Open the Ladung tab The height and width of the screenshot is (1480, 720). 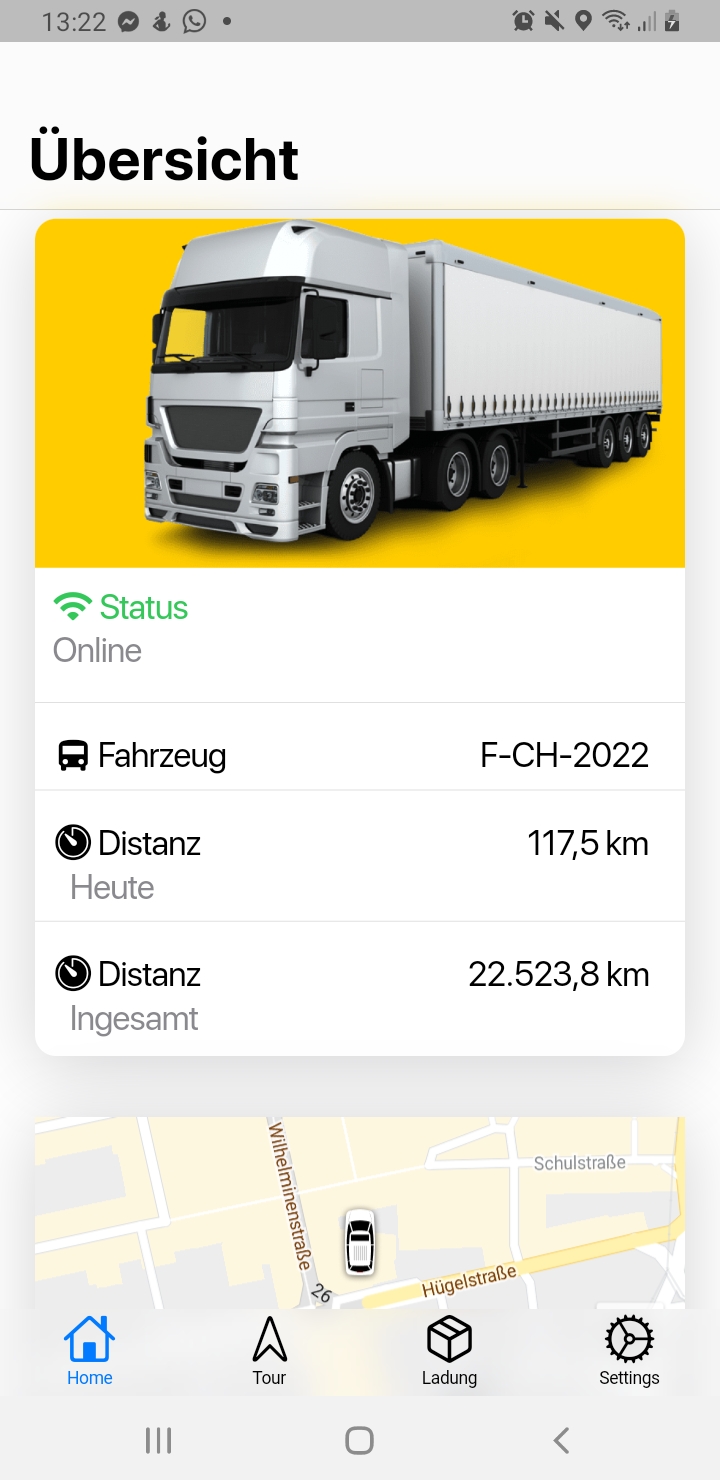point(449,1352)
